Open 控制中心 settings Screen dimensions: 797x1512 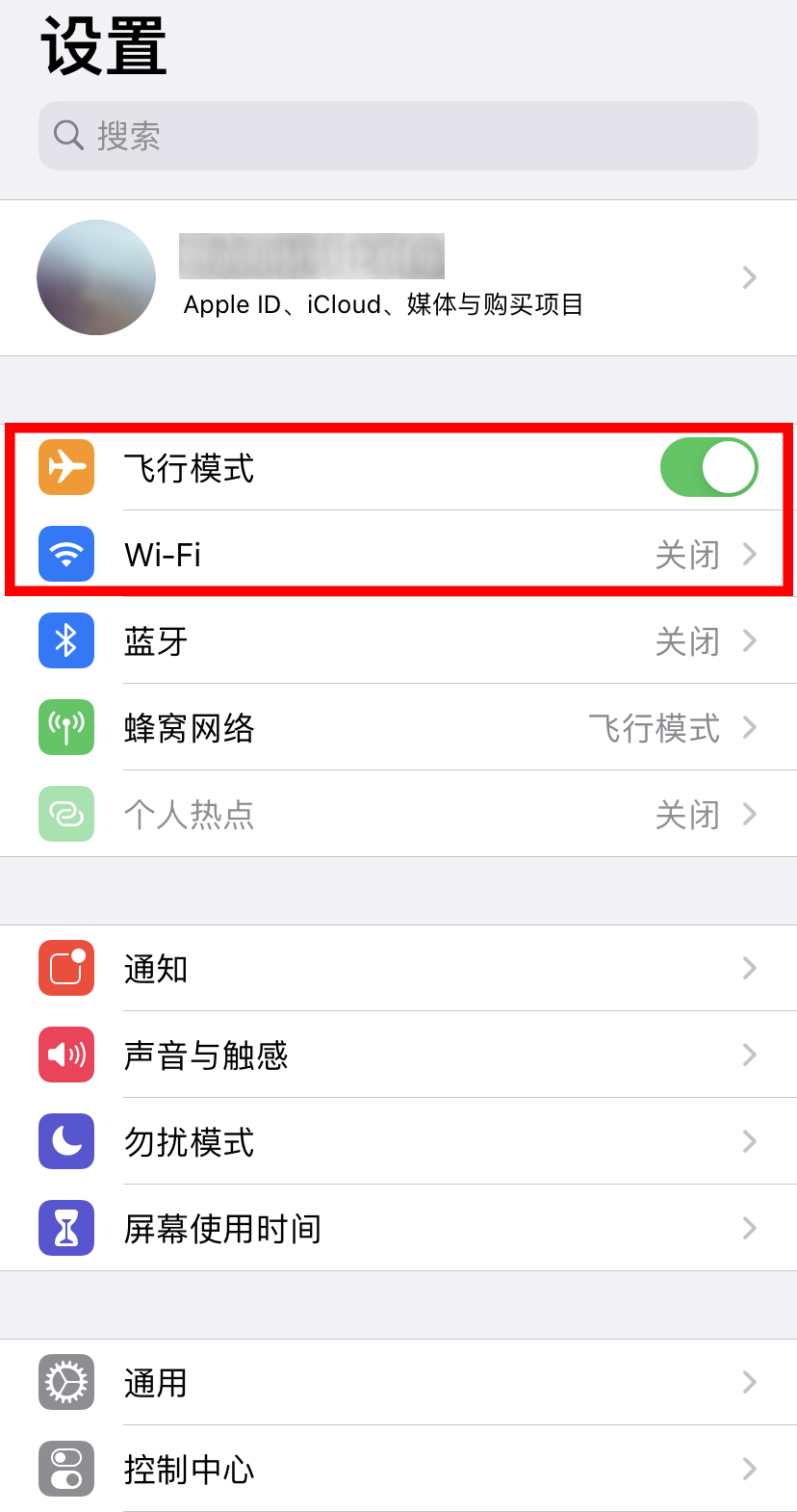tap(398, 1470)
